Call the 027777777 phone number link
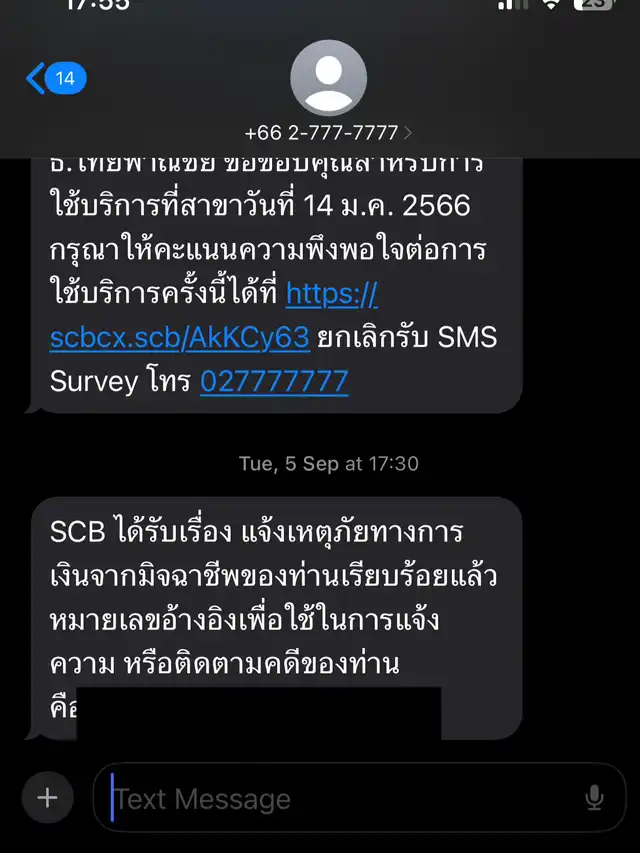Screen dimensions: 640x853 [274, 381]
